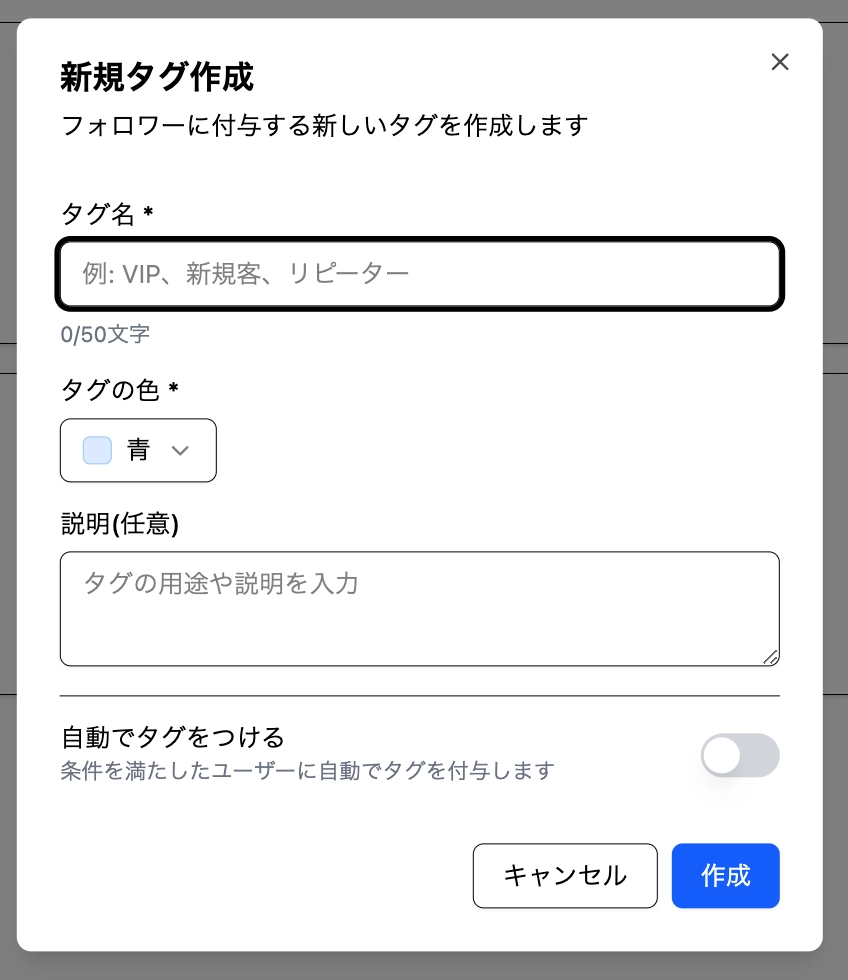Tap the 説明(任意) text area
The image size is (848, 980).
click(420, 608)
